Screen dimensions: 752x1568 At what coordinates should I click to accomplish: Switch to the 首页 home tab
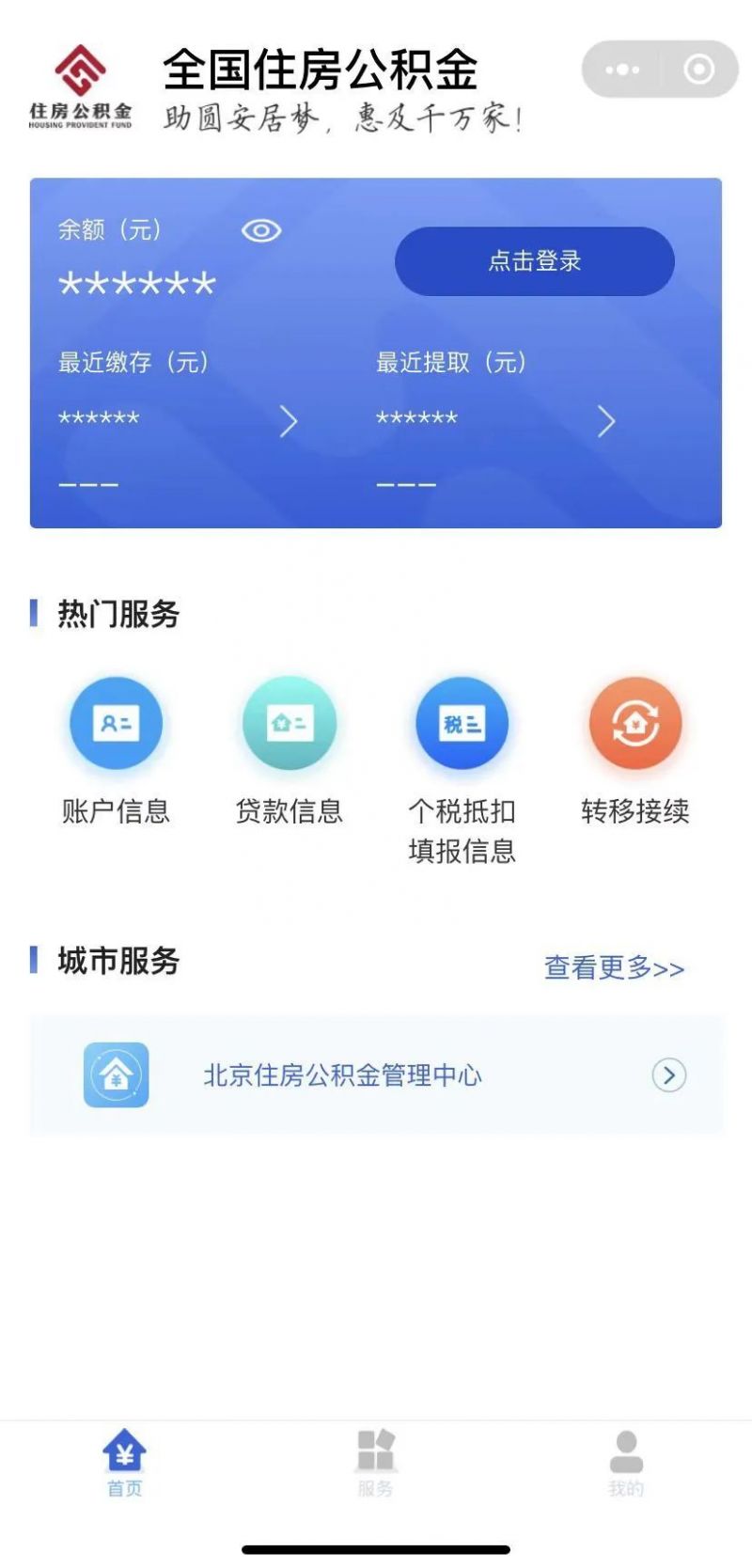point(124,1463)
